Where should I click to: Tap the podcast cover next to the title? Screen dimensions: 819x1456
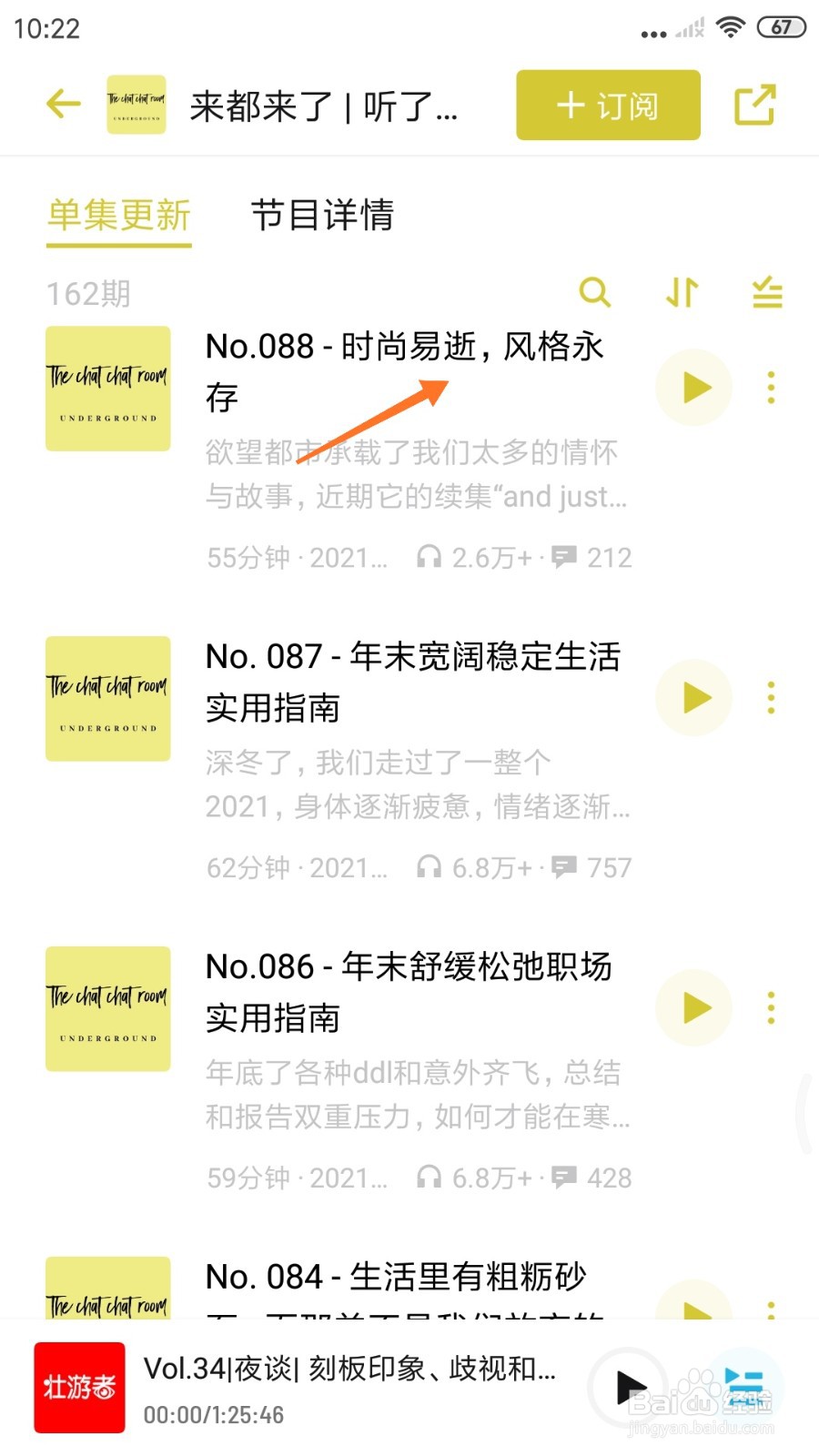pyautogui.click(x=136, y=104)
